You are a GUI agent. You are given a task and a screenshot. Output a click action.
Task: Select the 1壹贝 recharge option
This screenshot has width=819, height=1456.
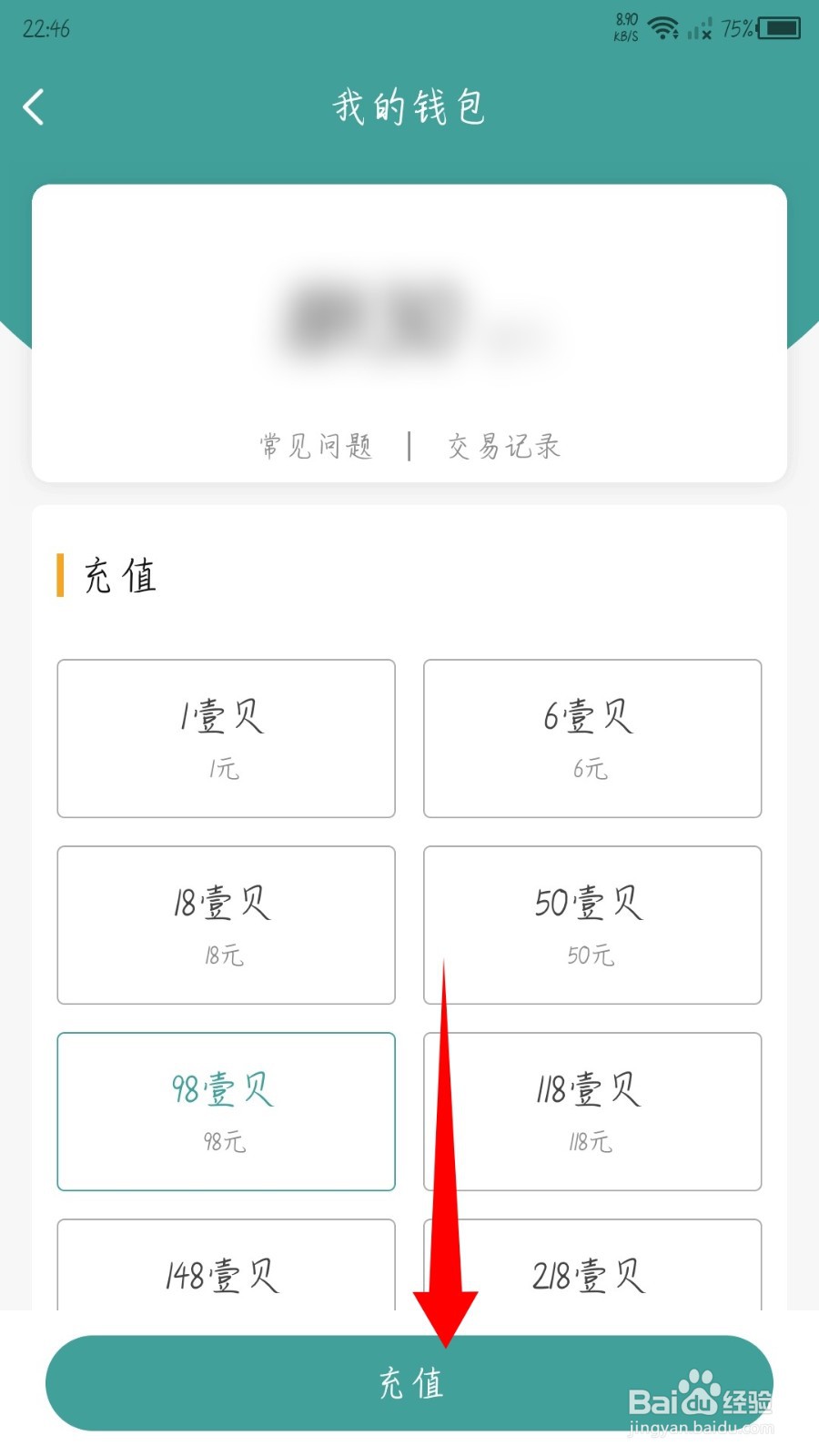pyautogui.click(x=226, y=737)
